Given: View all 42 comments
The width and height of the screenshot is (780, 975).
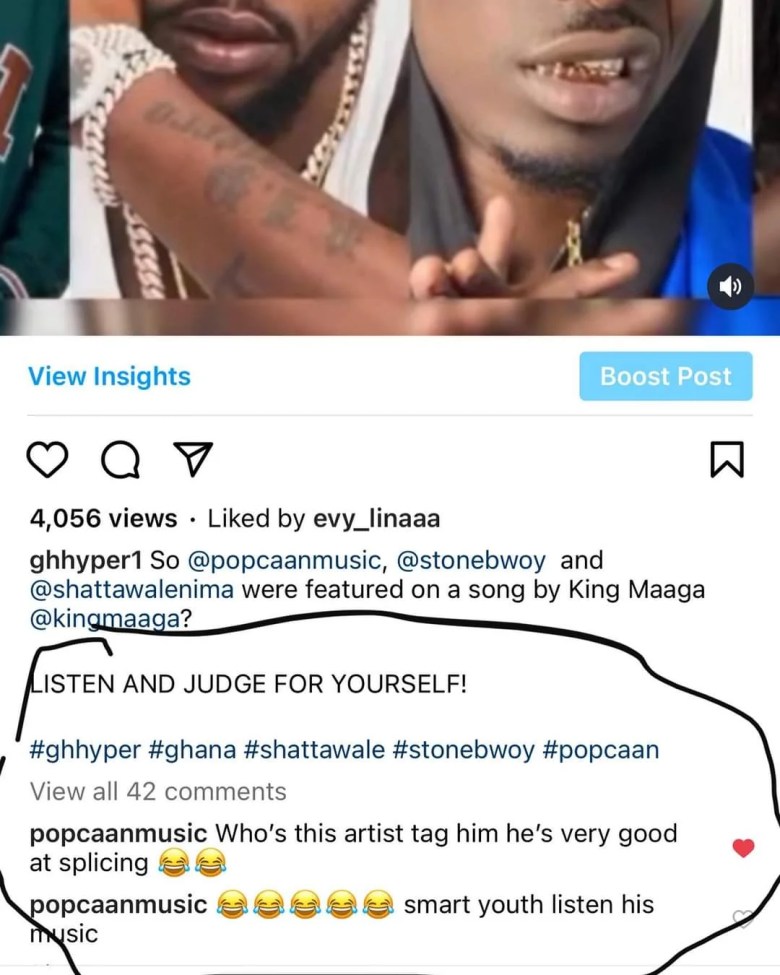Looking at the screenshot, I should coord(158,792).
